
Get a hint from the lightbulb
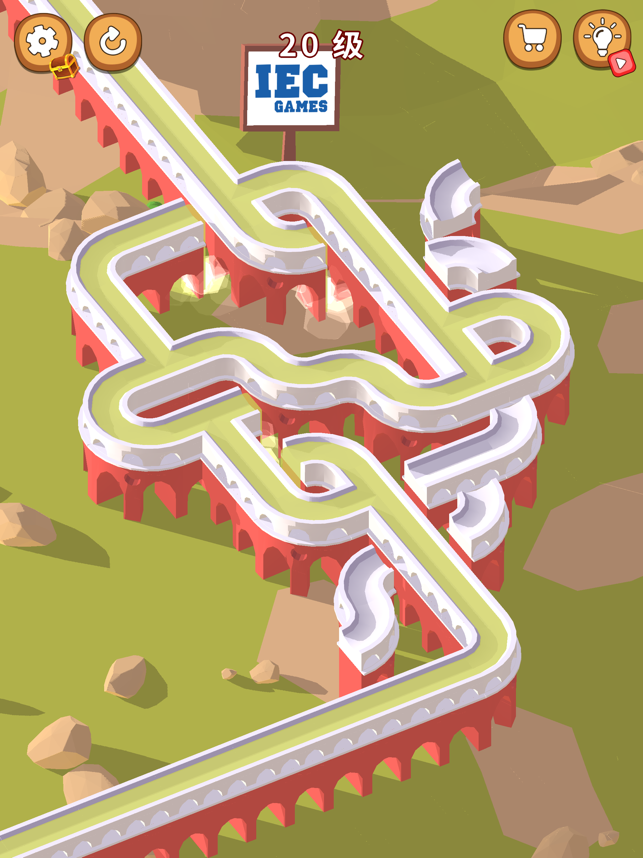(600, 39)
